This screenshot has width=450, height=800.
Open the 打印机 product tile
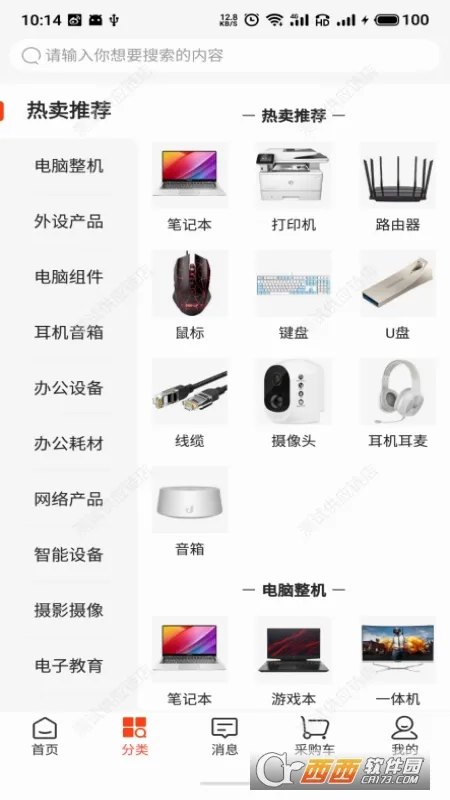click(x=294, y=188)
